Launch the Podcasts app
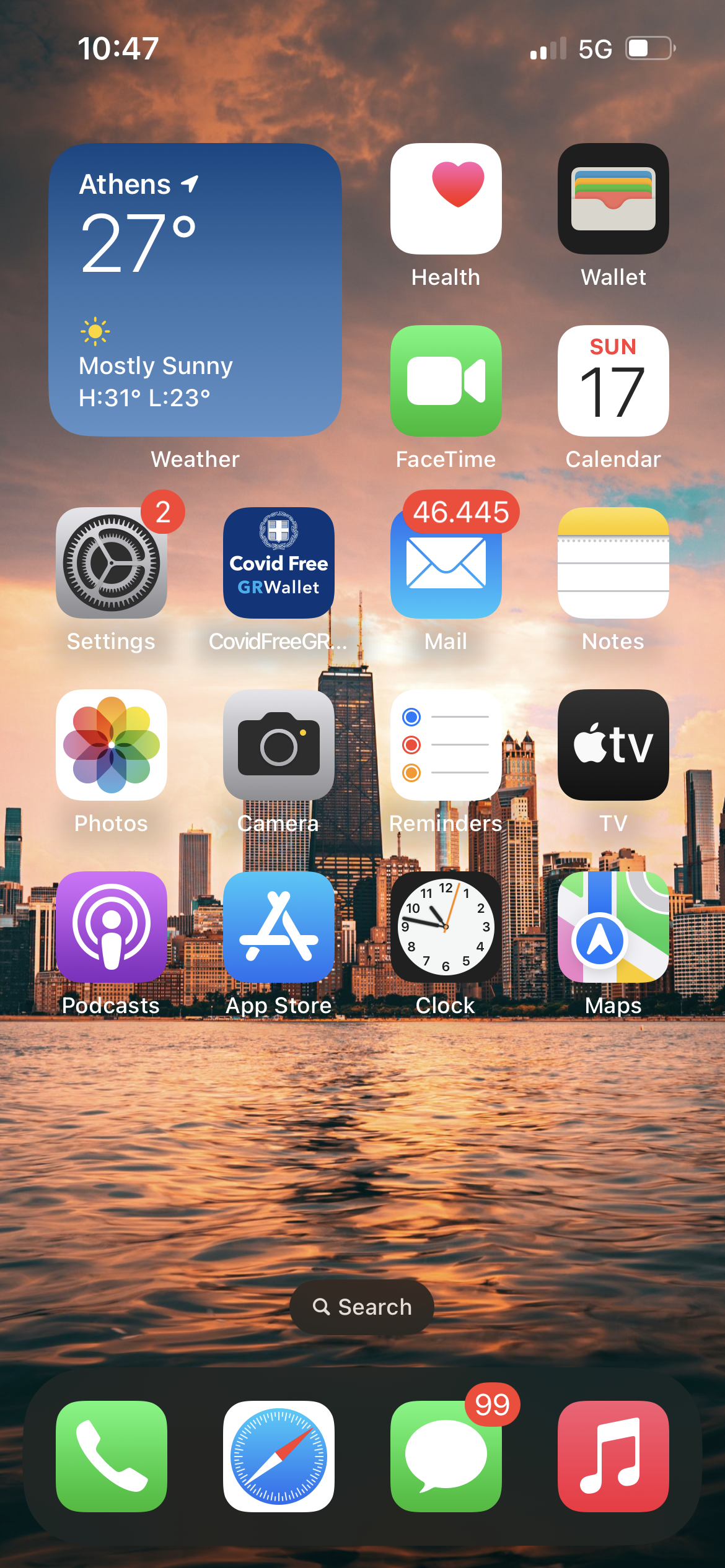 [112, 927]
